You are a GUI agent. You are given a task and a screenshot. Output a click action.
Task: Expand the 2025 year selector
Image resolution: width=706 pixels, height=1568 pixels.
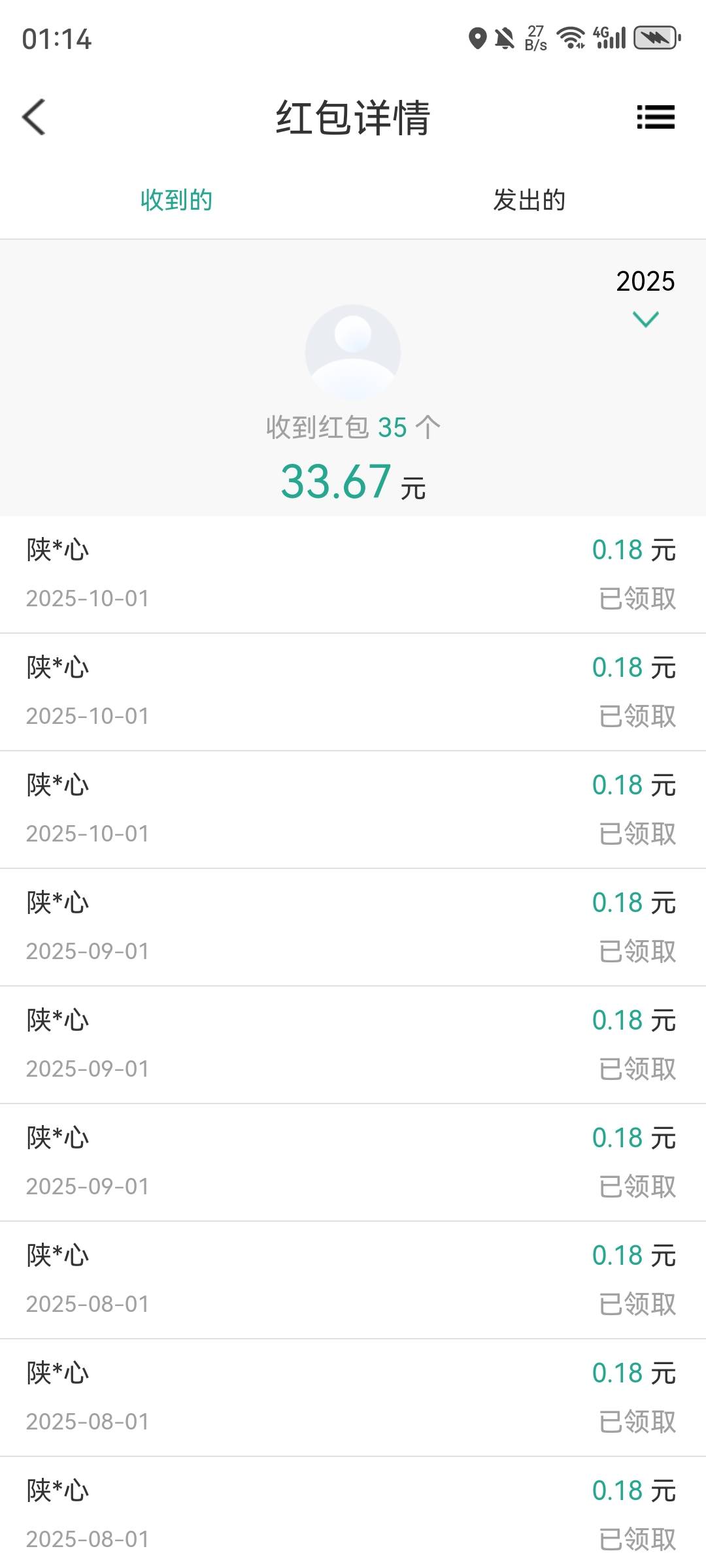click(645, 297)
